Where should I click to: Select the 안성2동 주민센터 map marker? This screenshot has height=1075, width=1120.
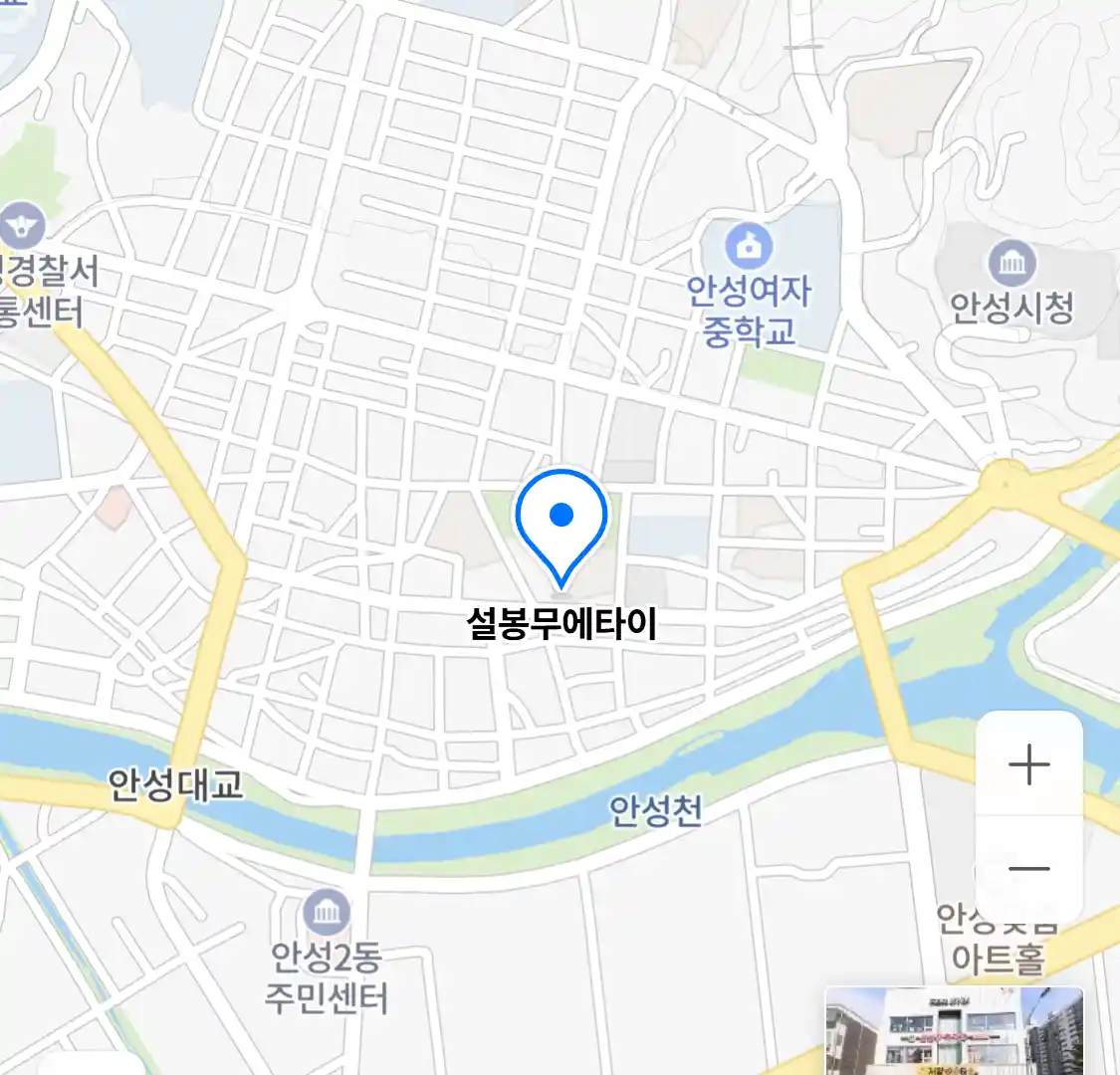326,912
